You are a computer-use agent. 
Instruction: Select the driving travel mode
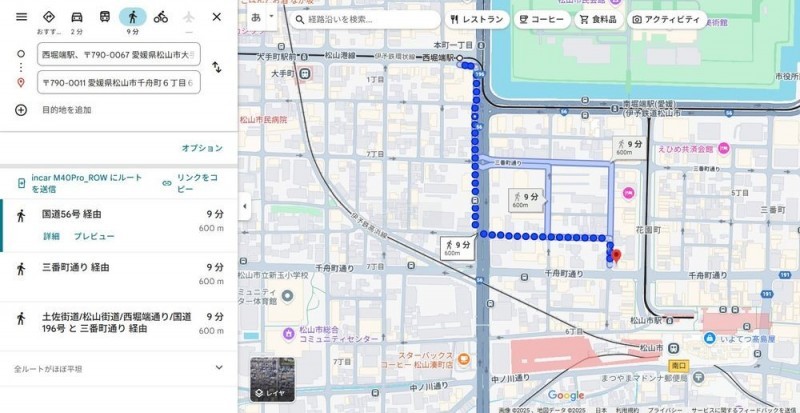point(77,17)
